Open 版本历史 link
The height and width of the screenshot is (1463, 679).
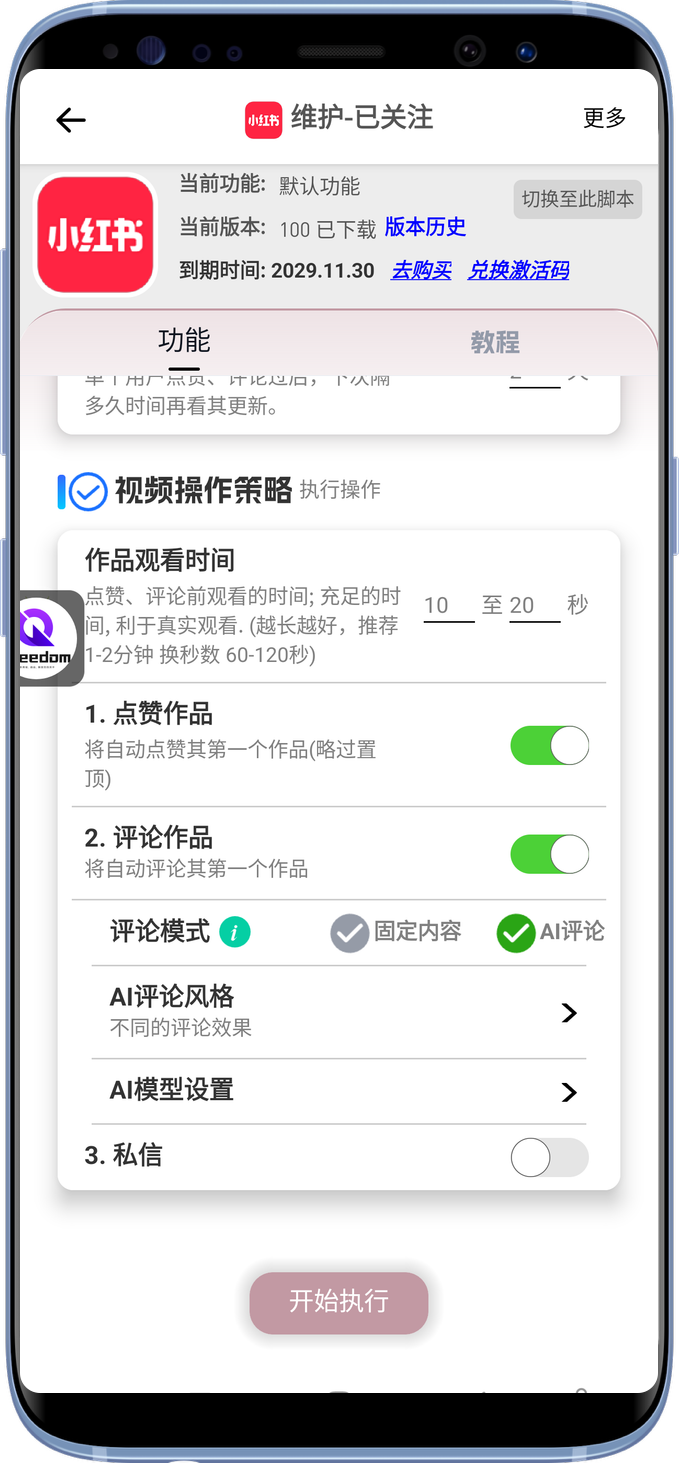pyautogui.click(x=425, y=228)
